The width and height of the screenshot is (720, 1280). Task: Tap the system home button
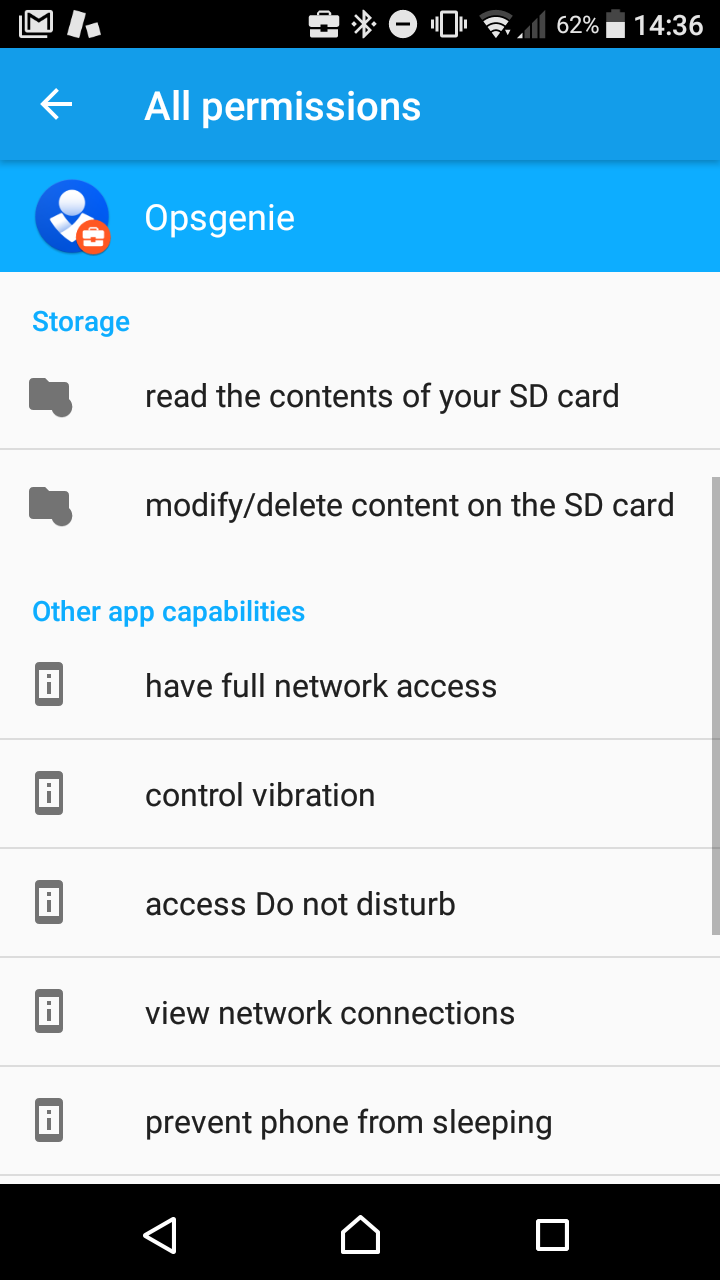[360, 1235]
